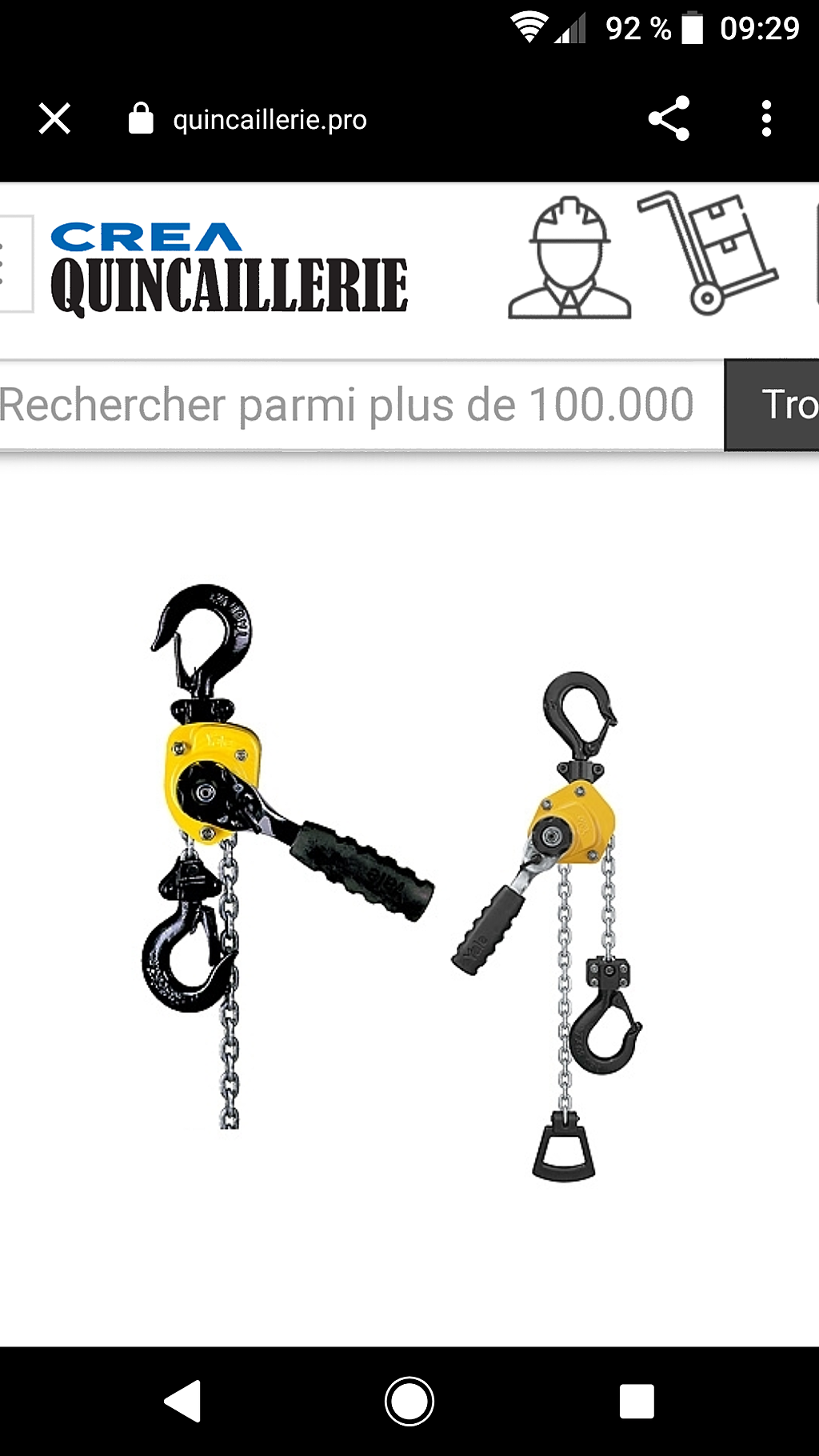Open the worker account icon
The height and width of the screenshot is (1456, 819).
coord(569,258)
